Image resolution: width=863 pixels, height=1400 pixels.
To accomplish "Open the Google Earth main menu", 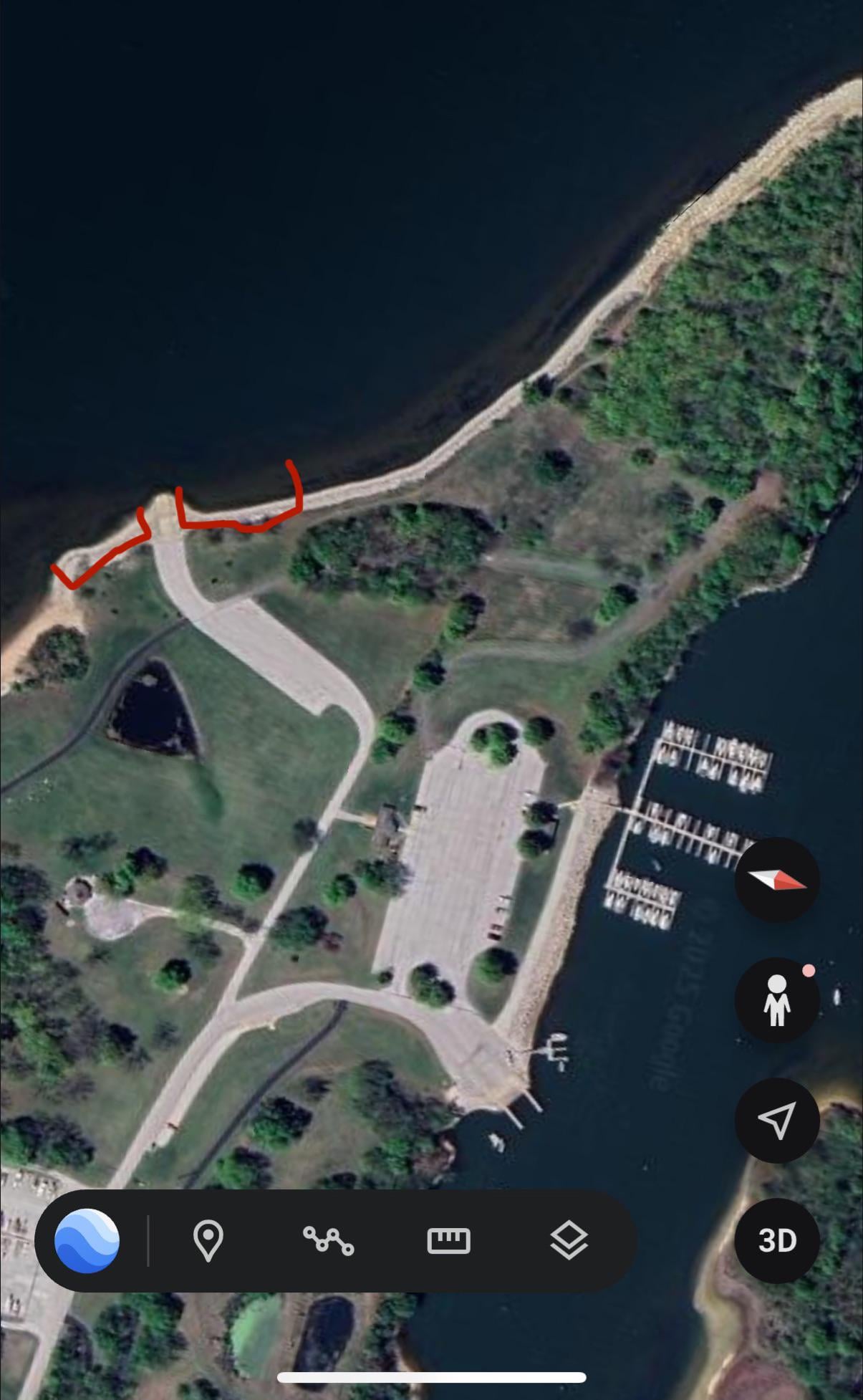I will (x=87, y=1240).
